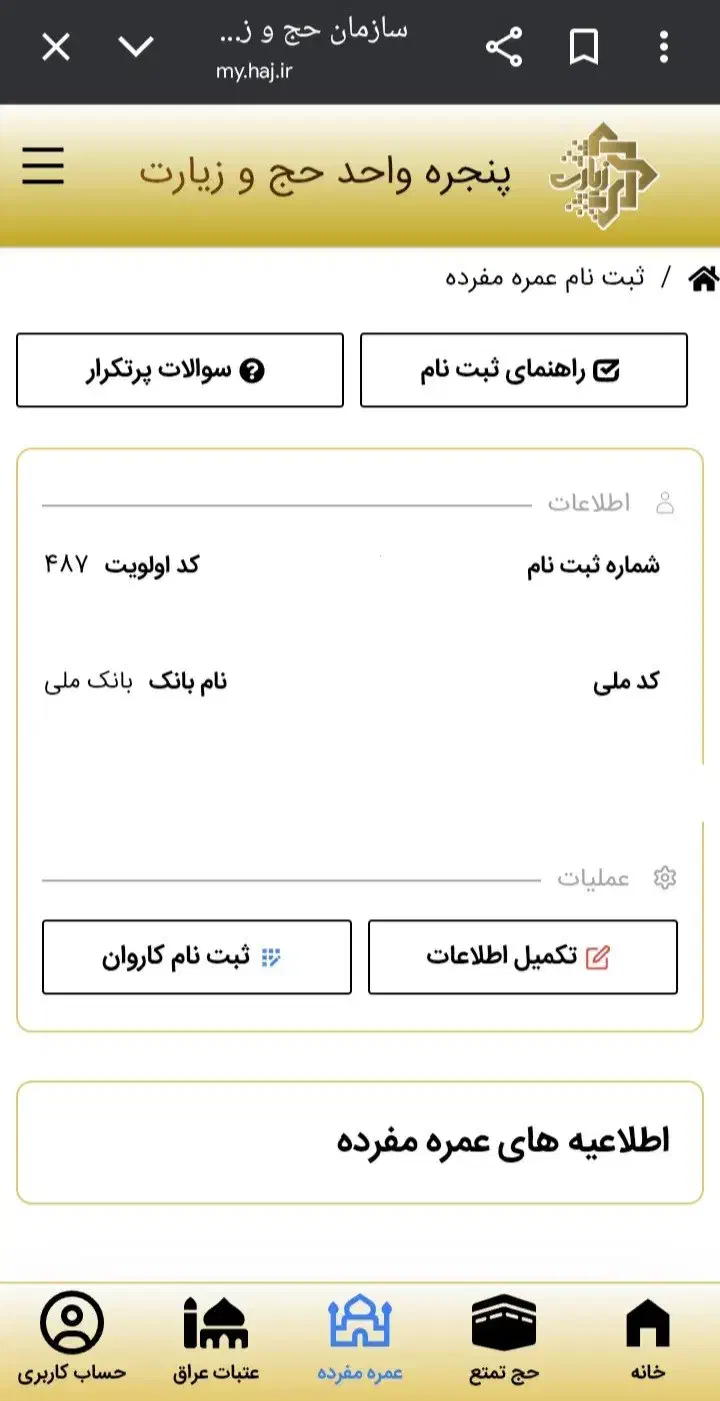This screenshot has height=1401, width=720.
Task: Open the three-dot overflow menu
Action: [664, 46]
